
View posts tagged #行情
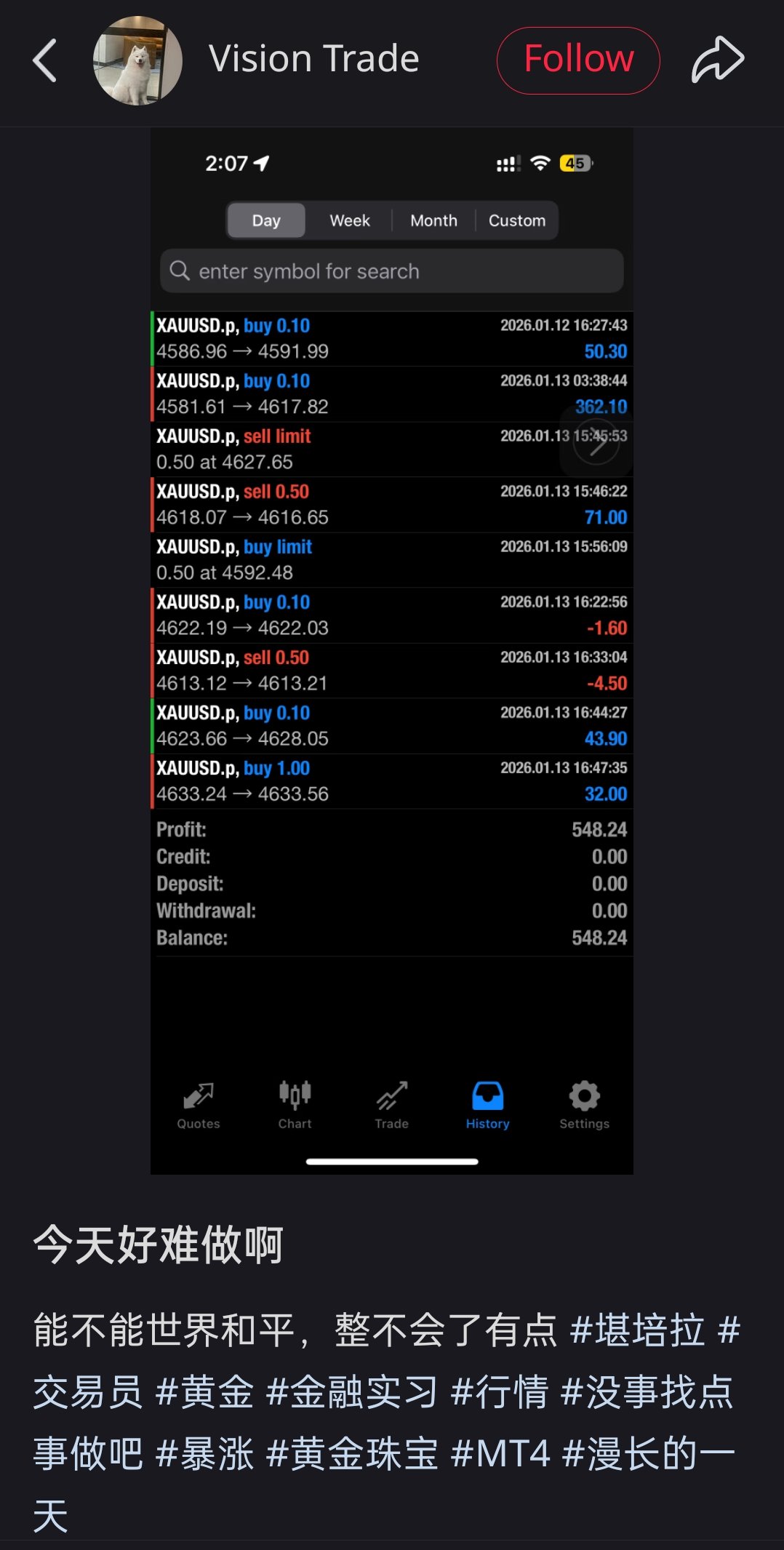pyautogui.click(x=500, y=1393)
